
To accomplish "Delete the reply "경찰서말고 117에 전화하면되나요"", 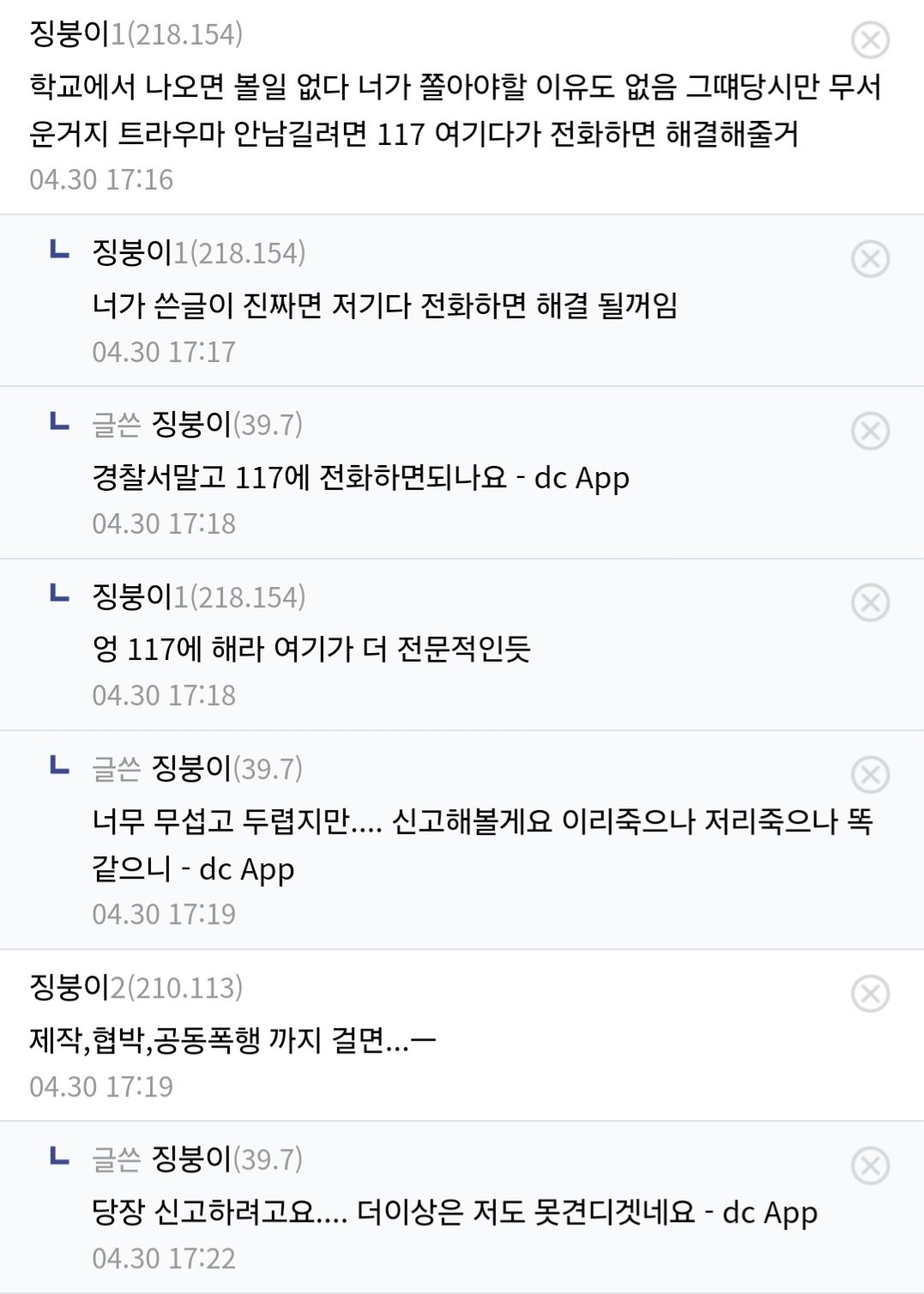I will coord(870,431).
